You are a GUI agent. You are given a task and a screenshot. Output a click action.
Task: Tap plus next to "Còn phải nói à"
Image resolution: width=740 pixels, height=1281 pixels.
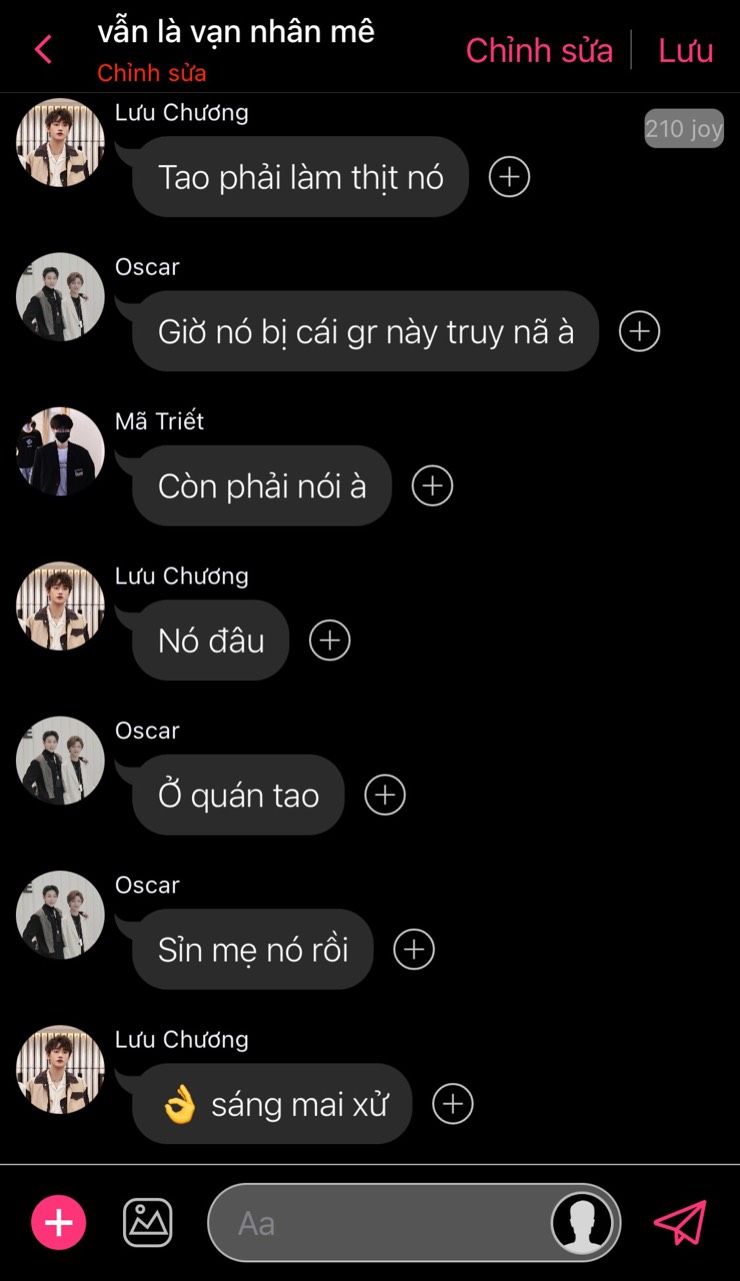click(x=432, y=486)
